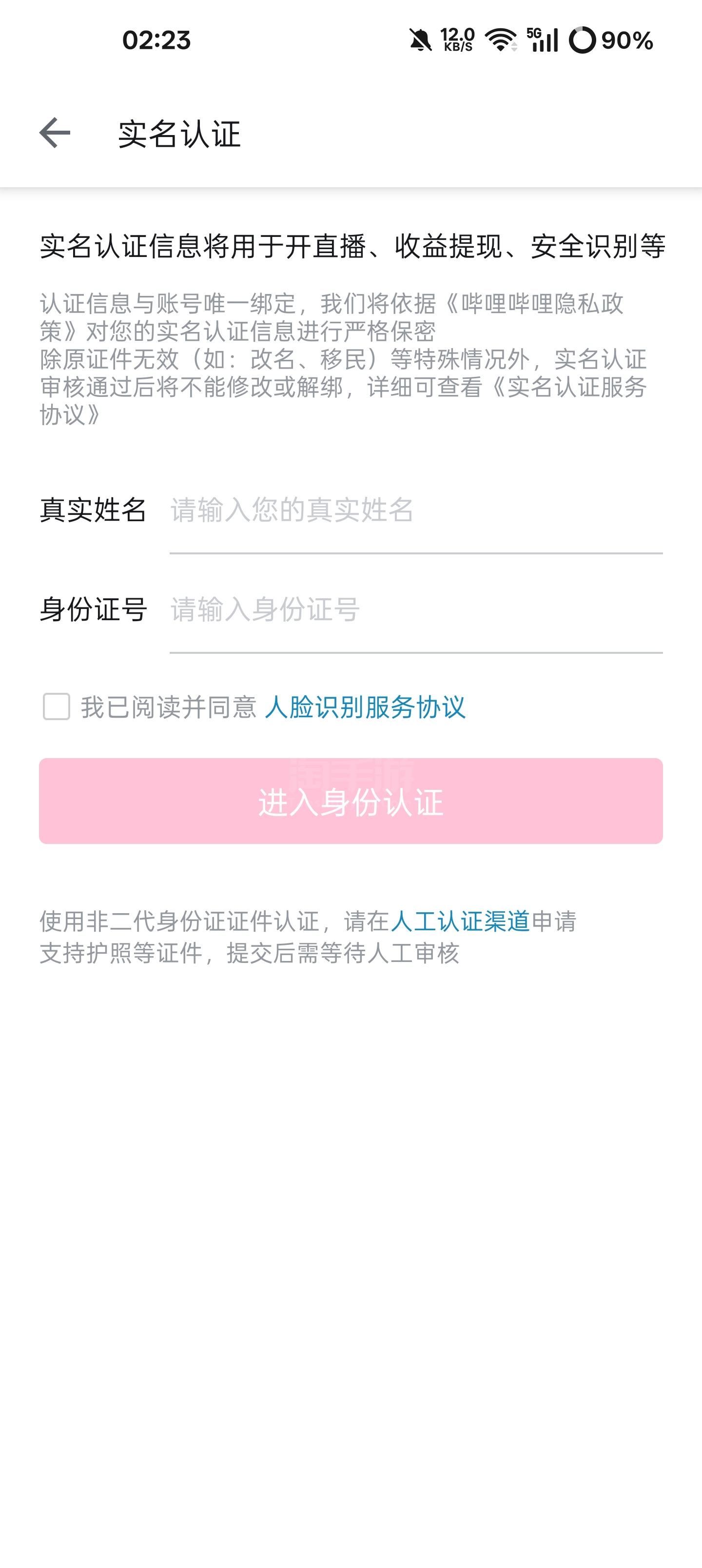
Task: Tap 进入身份认证 button
Action: (351, 801)
